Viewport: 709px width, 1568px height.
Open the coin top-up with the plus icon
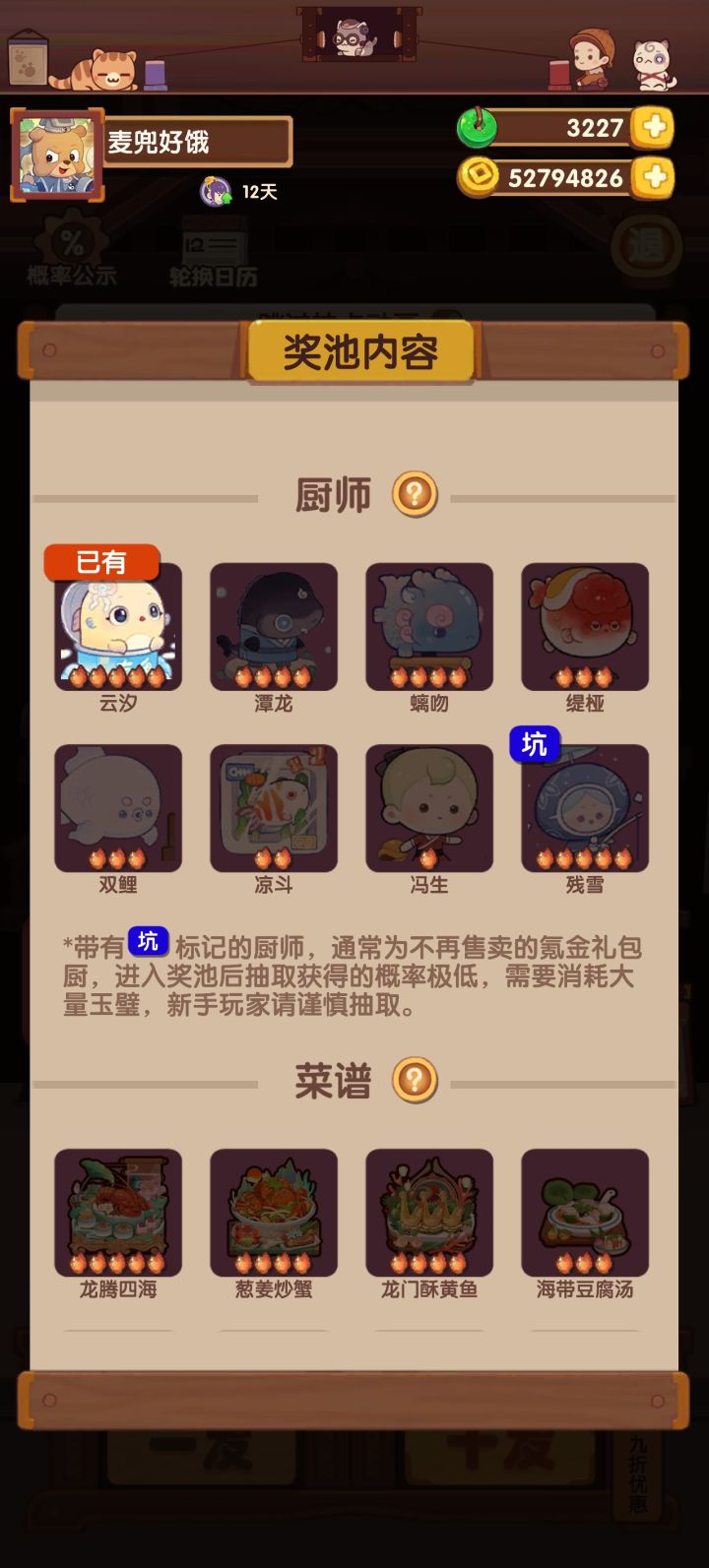click(652, 180)
